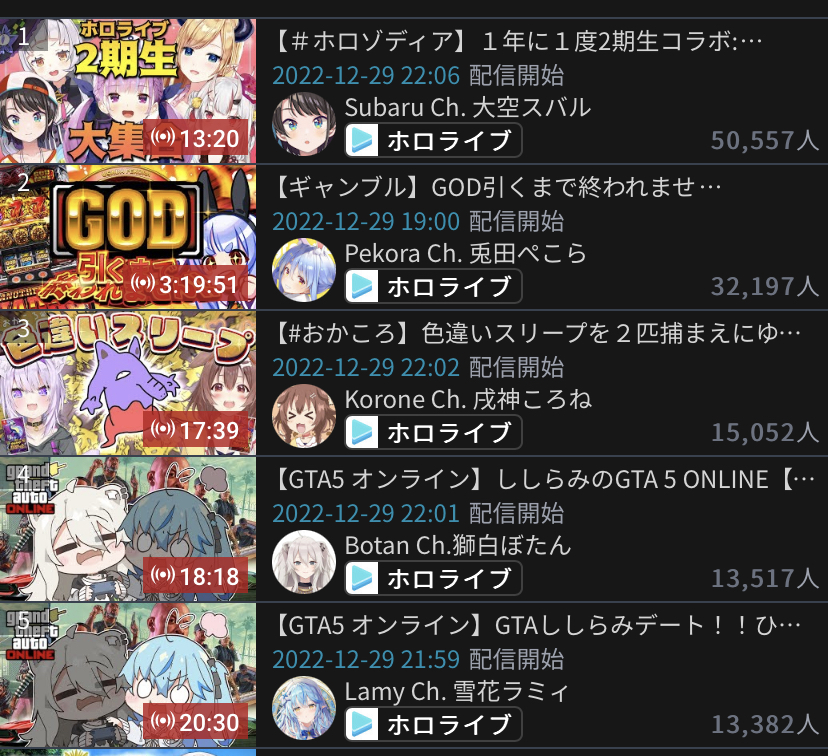
Task: Open Botan's GTA5 stream thumbnail
Action: click(128, 530)
